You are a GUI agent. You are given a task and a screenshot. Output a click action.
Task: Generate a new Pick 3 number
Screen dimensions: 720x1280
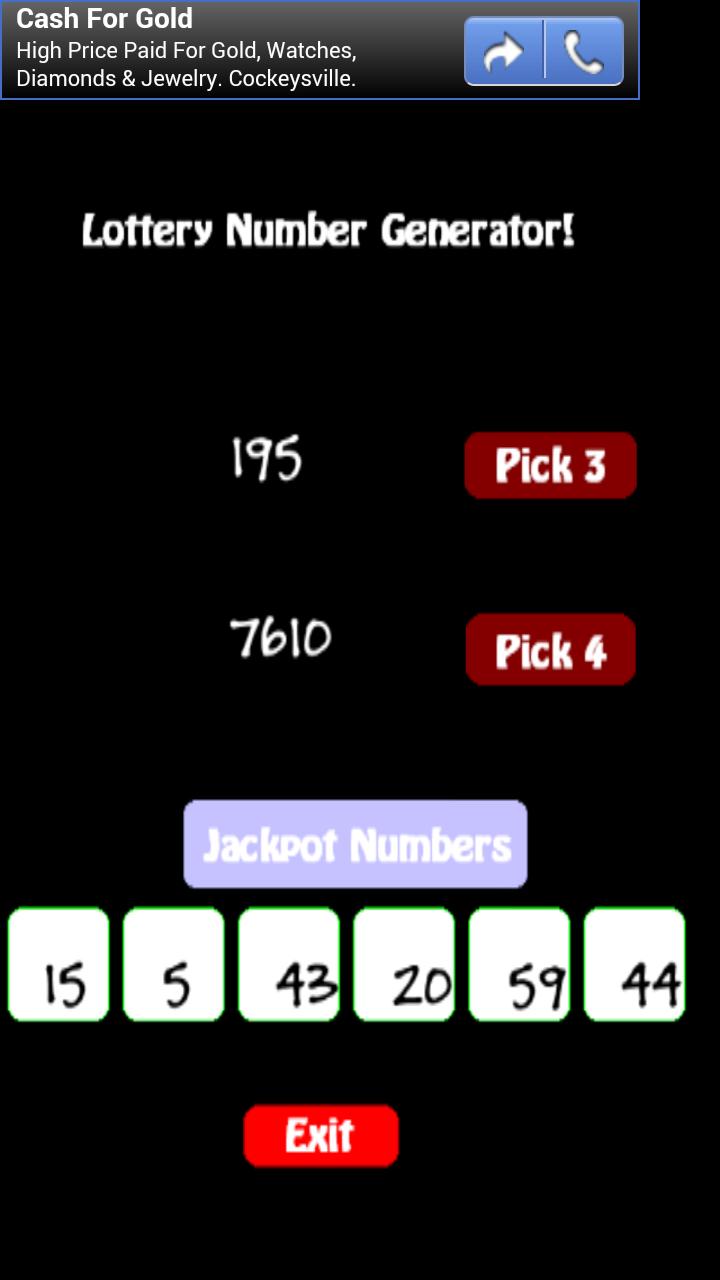pos(550,465)
